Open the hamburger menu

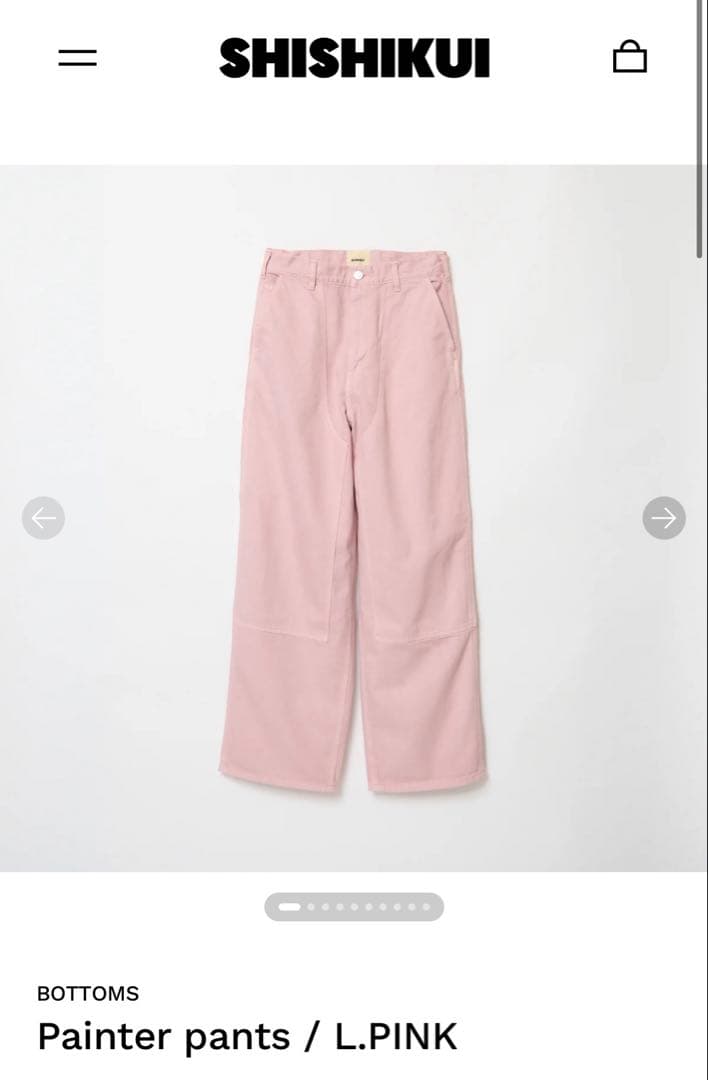point(77,58)
